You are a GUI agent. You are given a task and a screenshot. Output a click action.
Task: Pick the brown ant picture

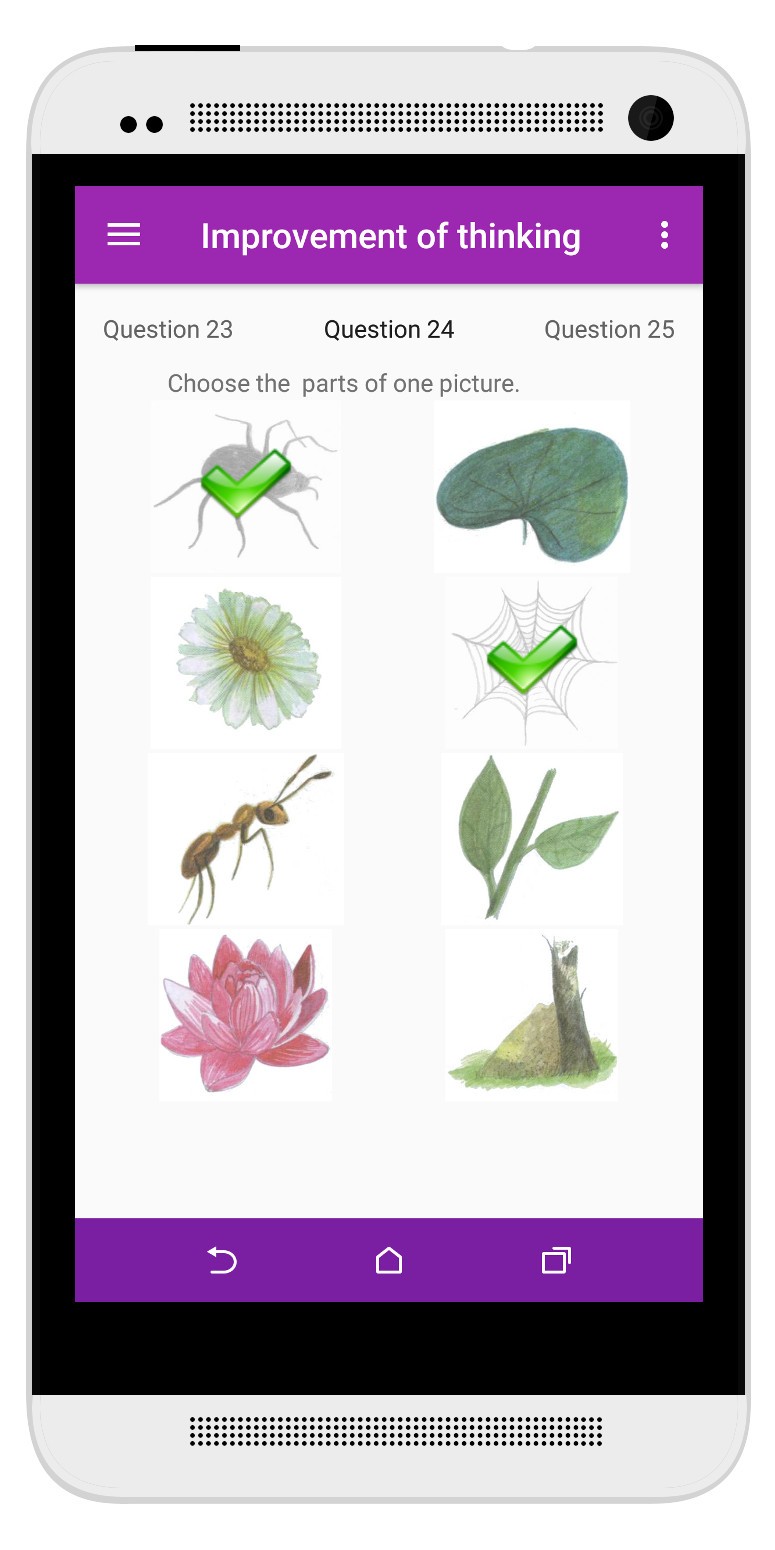pyautogui.click(x=246, y=838)
